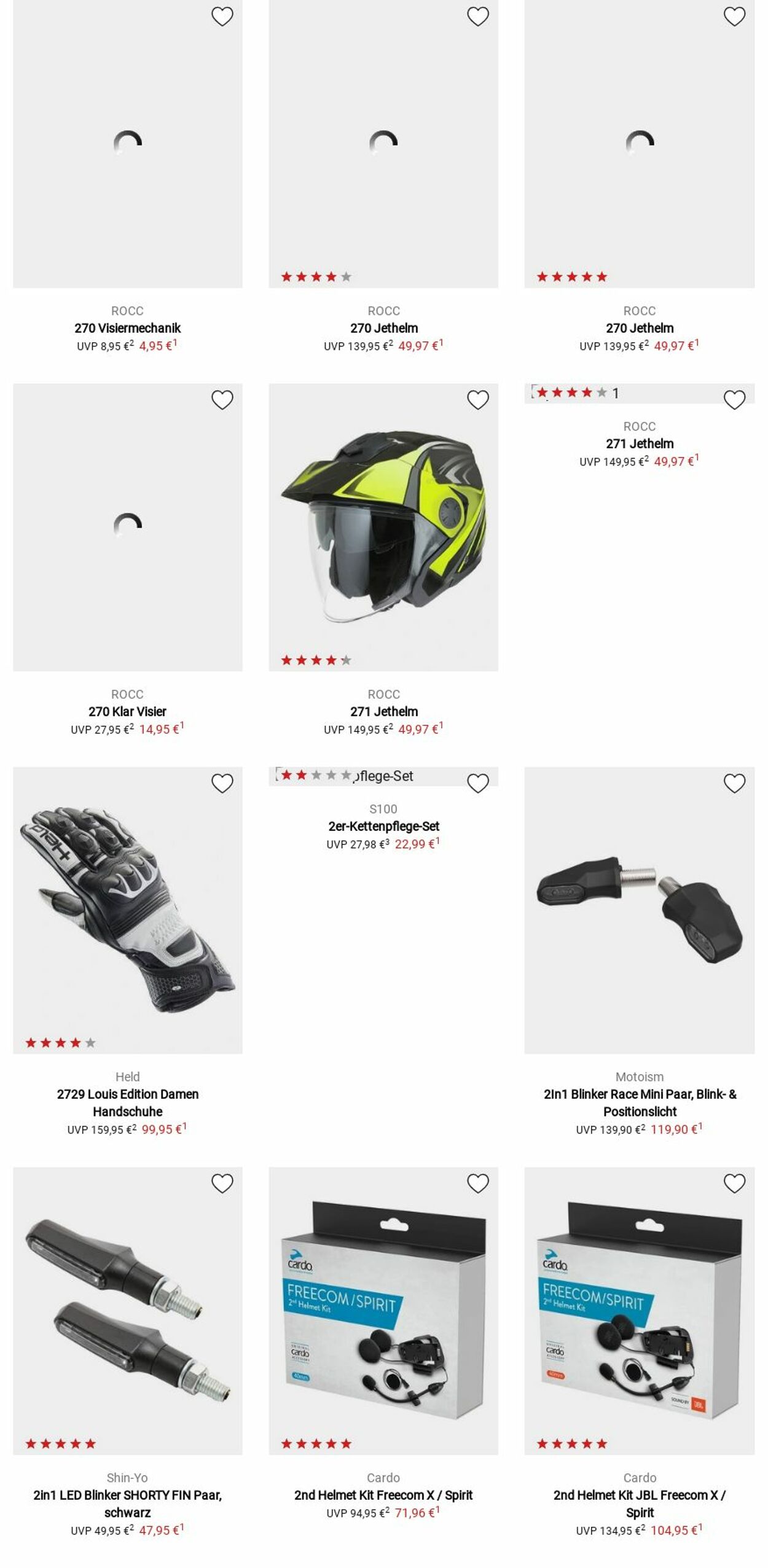This screenshot has width=768, height=1568.
Task: Add ROCC 270 Visiermechanik to wishlist
Action: [222, 17]
